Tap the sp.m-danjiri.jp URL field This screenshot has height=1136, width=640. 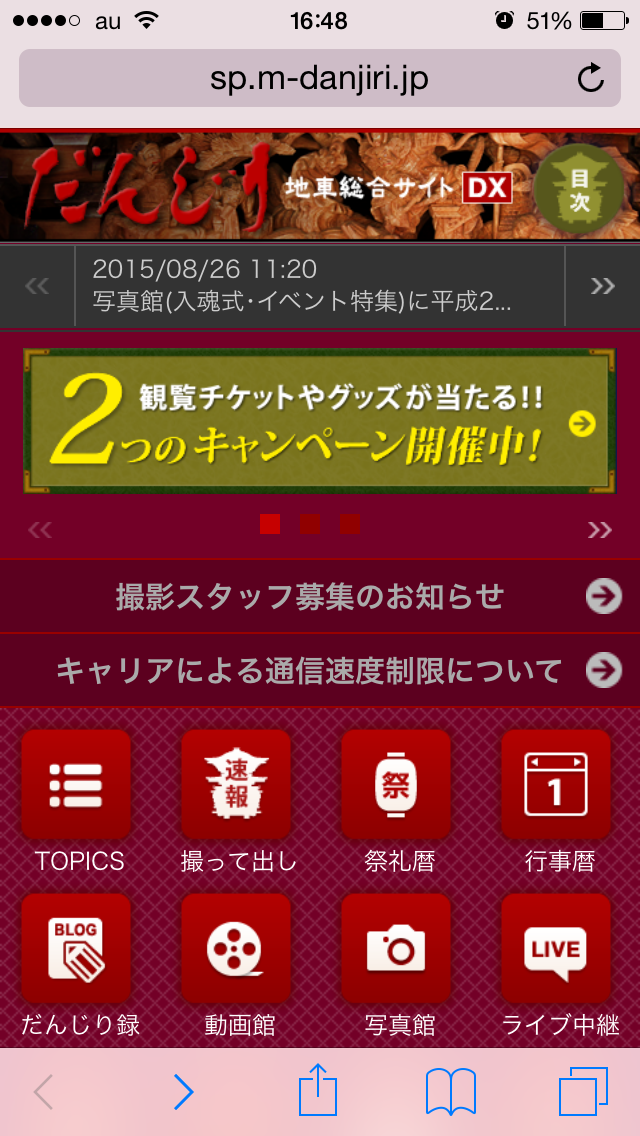[320, 78]
